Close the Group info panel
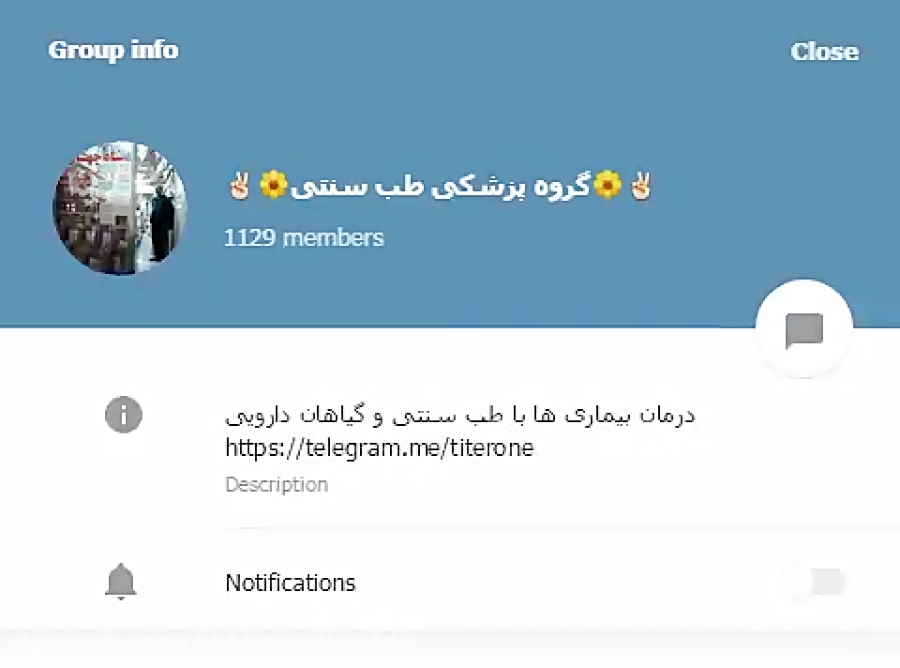 (x=824, y=52)
